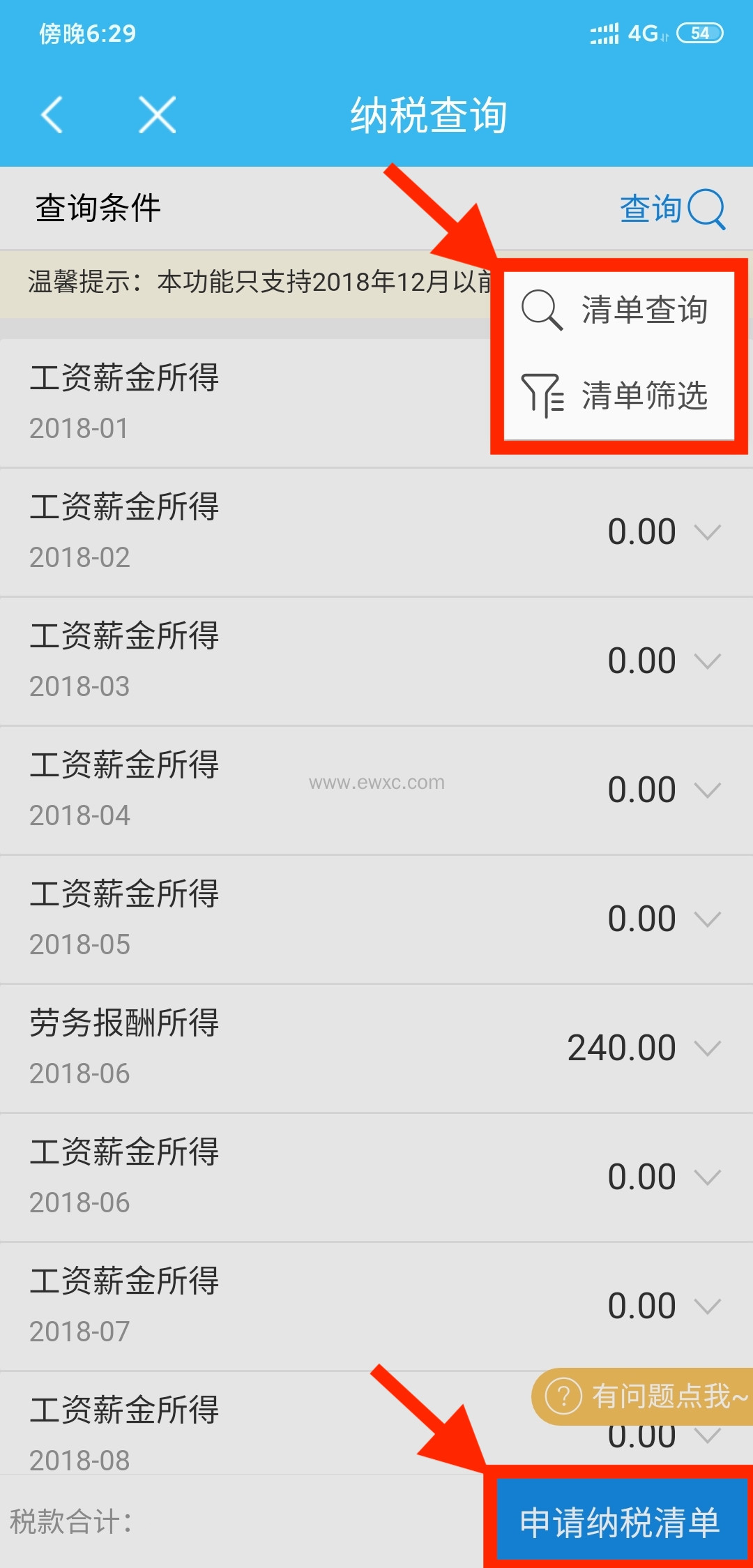Close the 纳税查询 page
The height and width of the screenshot is (1568, 753).
pyautogui.click(x=158, y=115)
